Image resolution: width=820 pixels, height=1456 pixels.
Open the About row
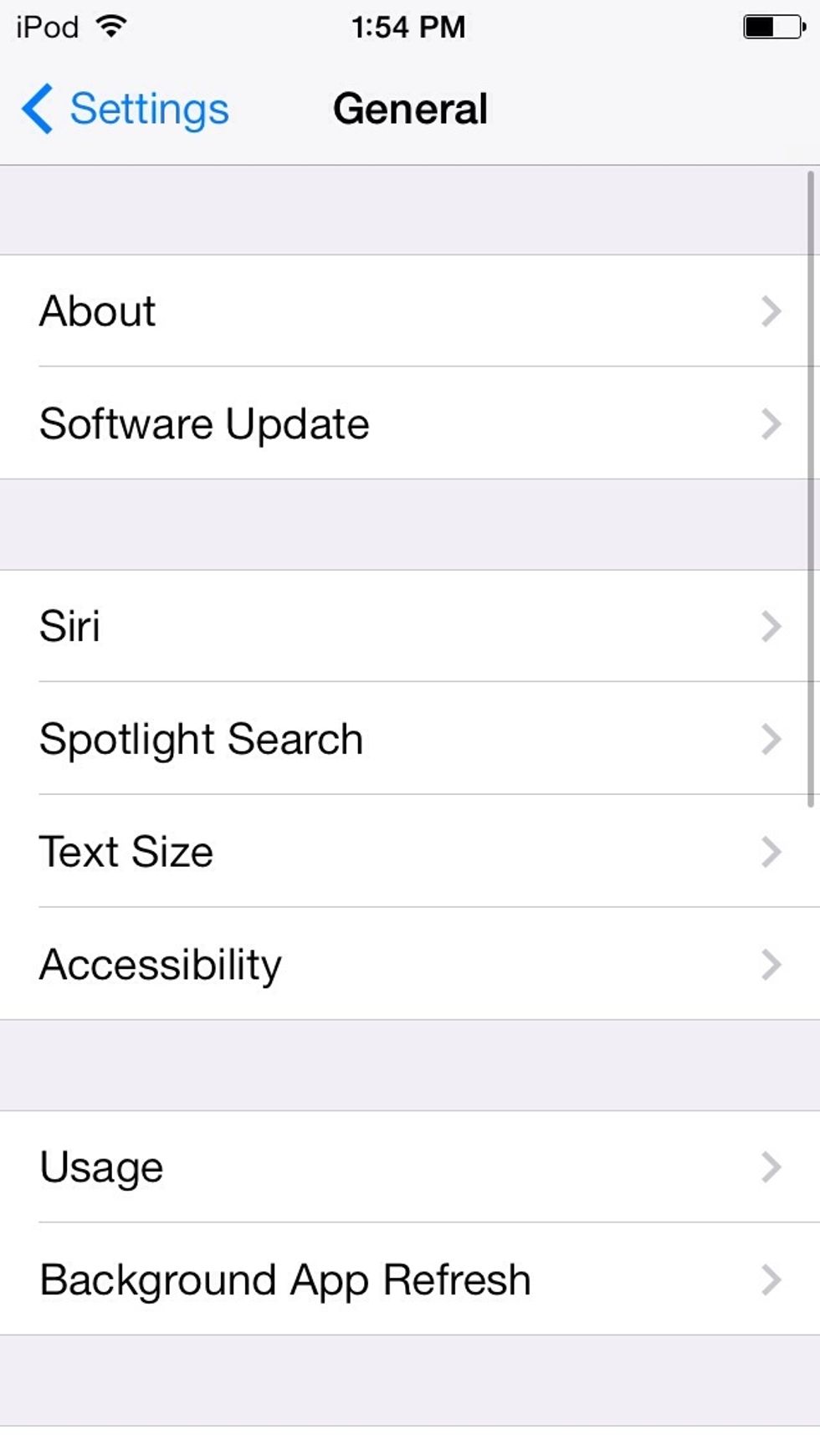click(410, 311)
